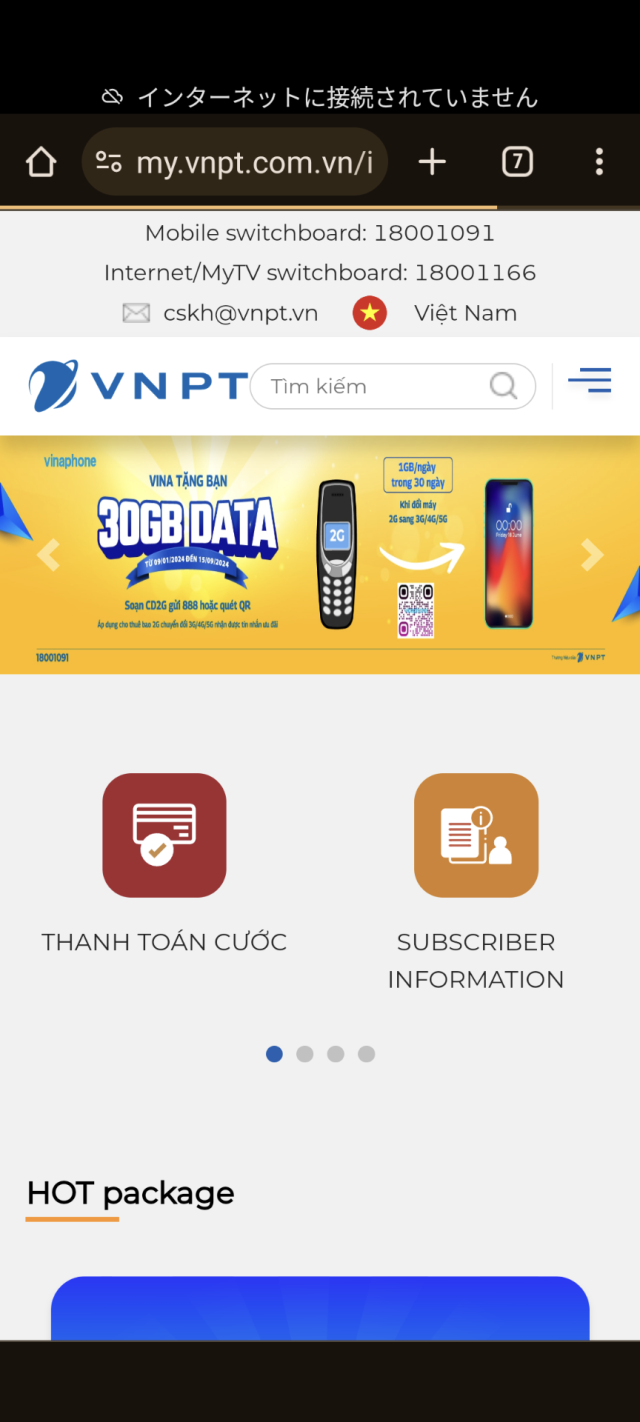Open the 30GB DATA promotion banner
The image size is (640, 1422).
320,555
